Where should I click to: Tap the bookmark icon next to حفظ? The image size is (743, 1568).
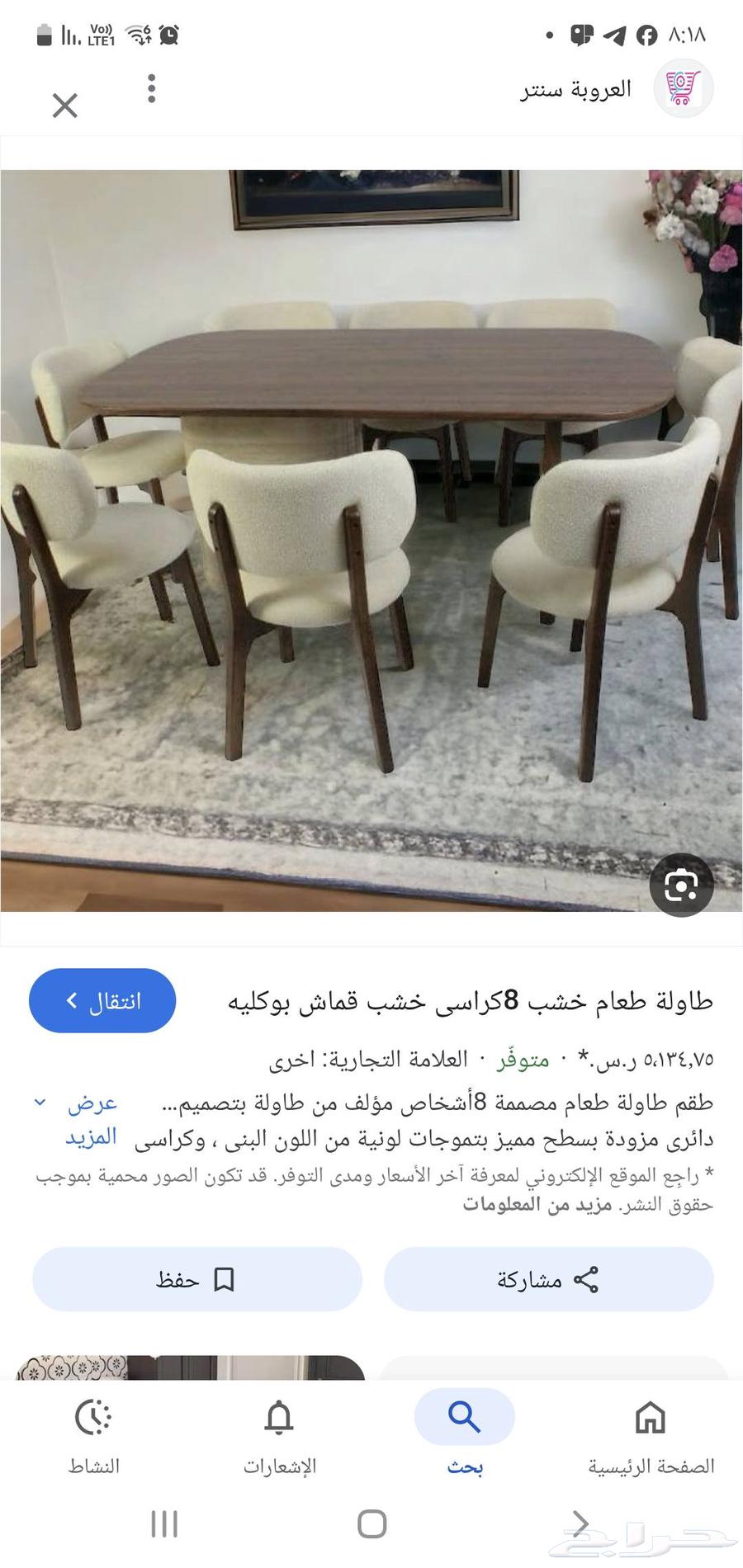point(223,1279)
